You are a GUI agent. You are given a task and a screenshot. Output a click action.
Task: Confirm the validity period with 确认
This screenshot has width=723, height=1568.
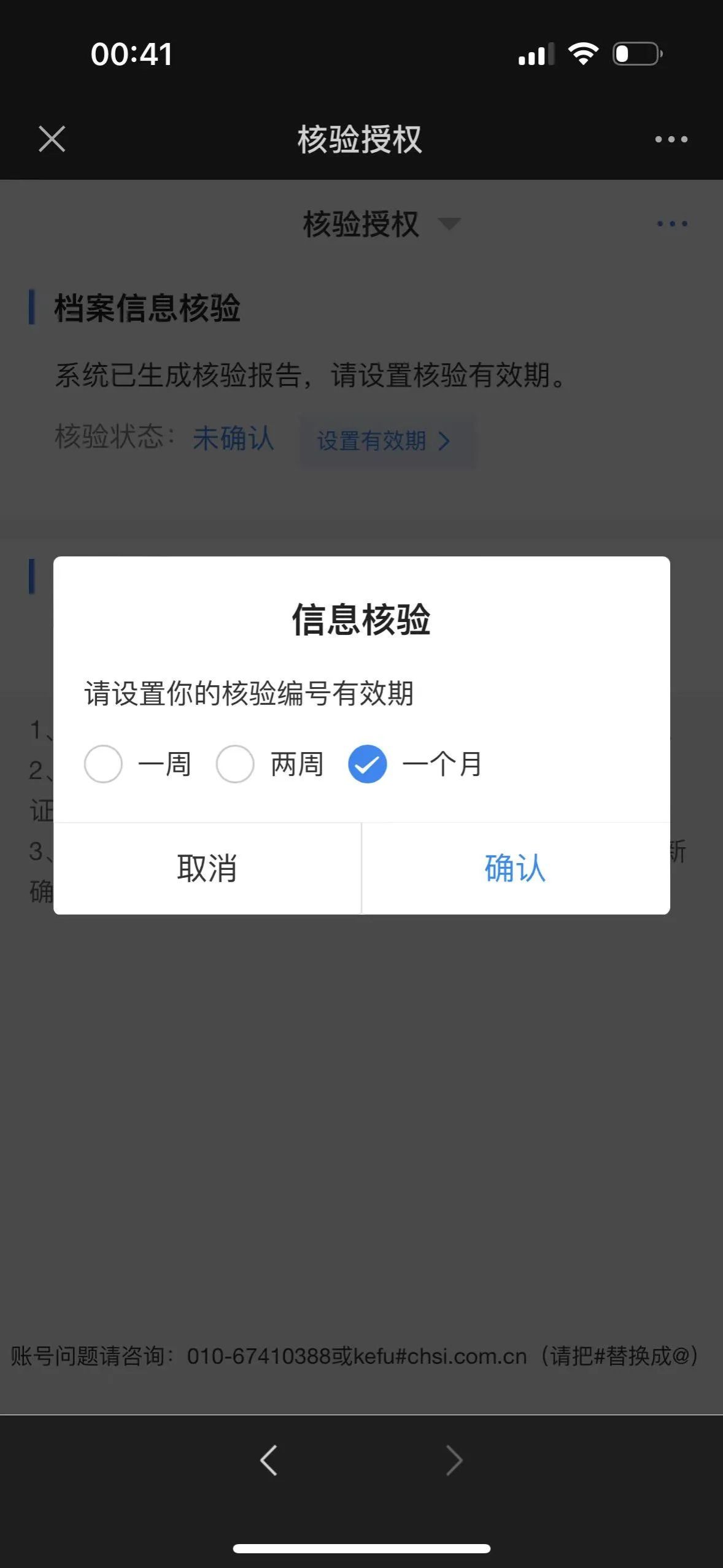(515, 868)
